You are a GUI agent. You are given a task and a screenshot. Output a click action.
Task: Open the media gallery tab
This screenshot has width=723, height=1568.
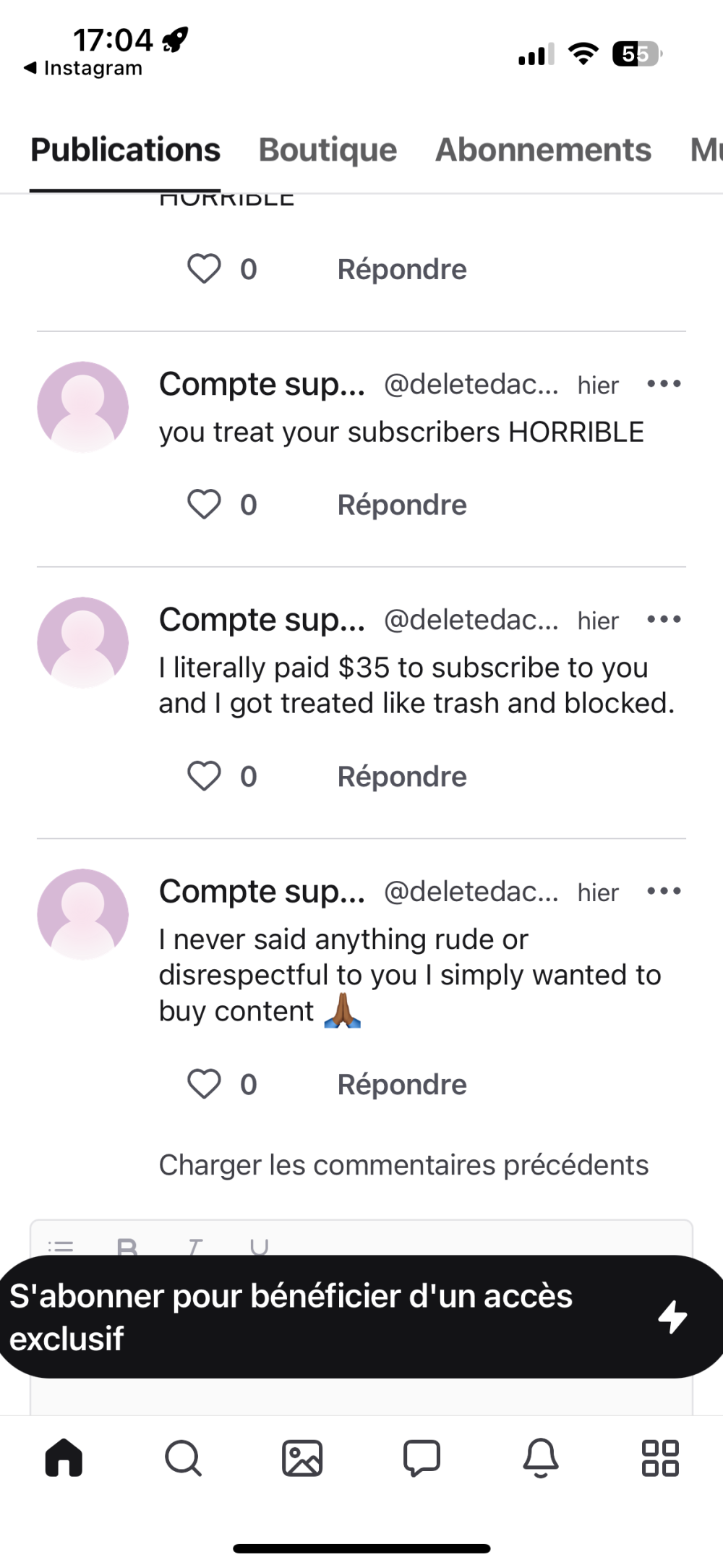(302, 1457)
